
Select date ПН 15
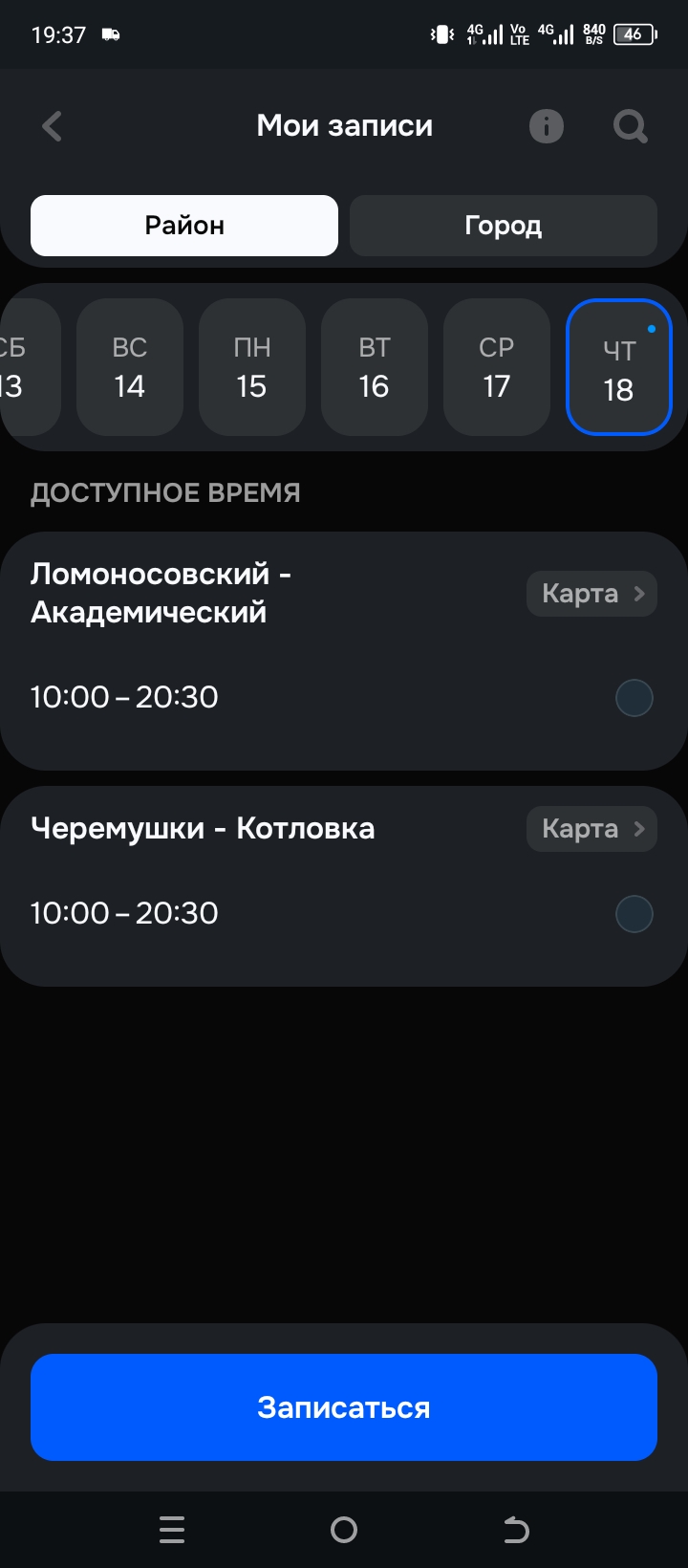point(252,367)
